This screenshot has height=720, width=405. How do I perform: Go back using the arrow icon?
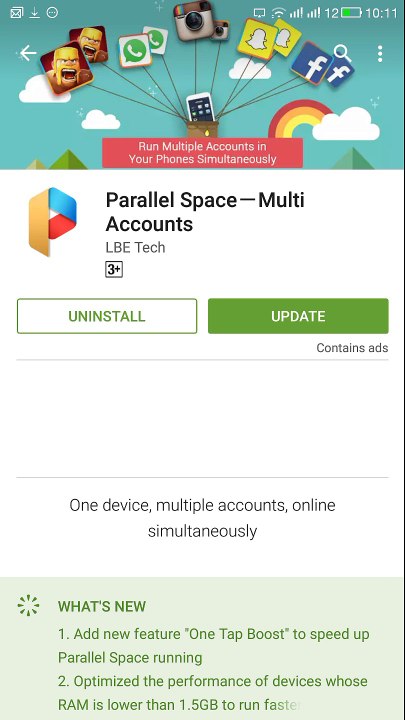pyautogui.click(x=28, y=53)
